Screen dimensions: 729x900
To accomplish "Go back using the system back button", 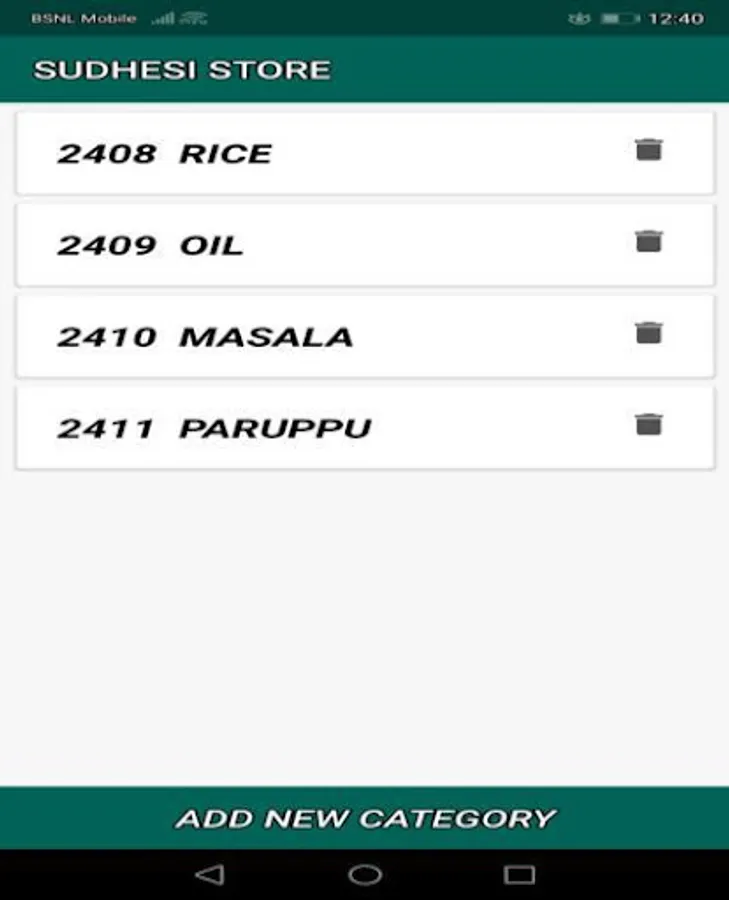I will [210, 875].
